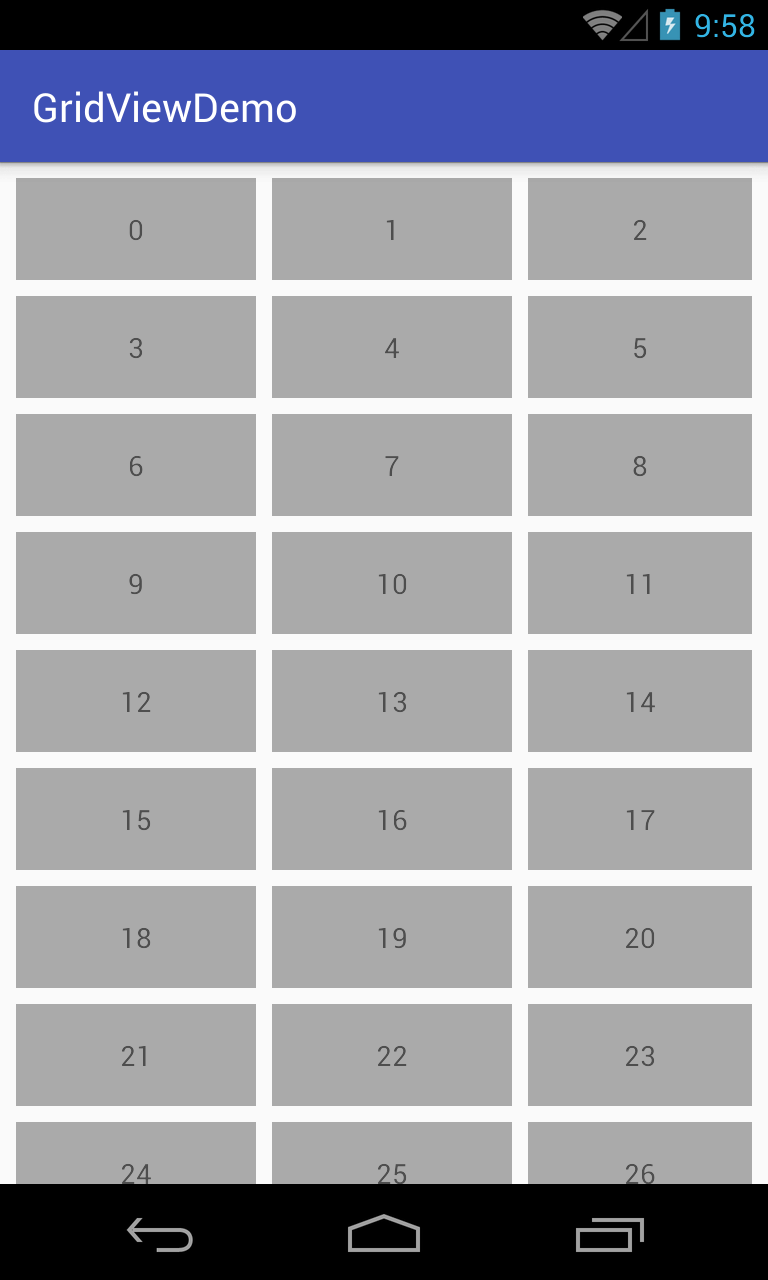The width and height of the screenshot is (768, 1280).
Task: Select grid item 1
Action: coord(392,229)
